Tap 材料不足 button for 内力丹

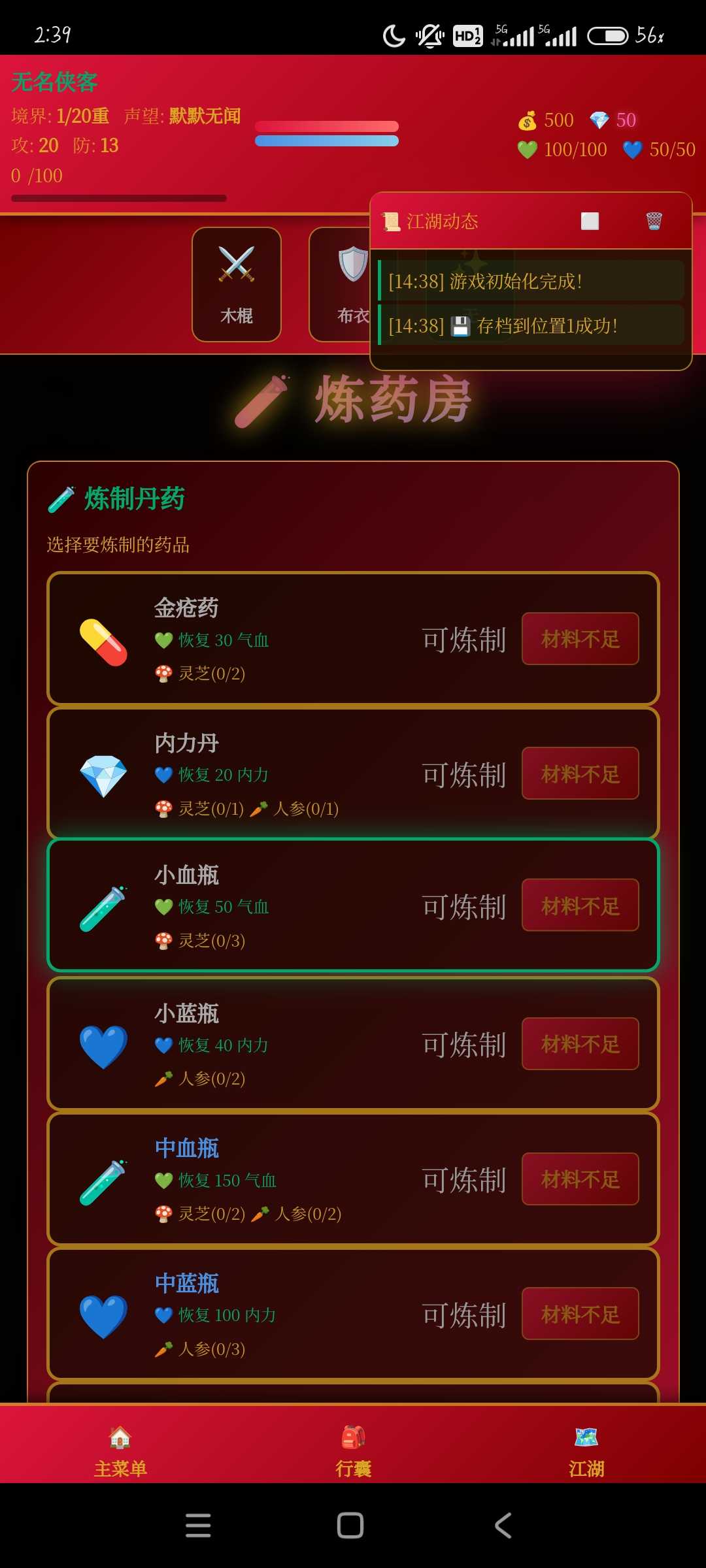580,774
